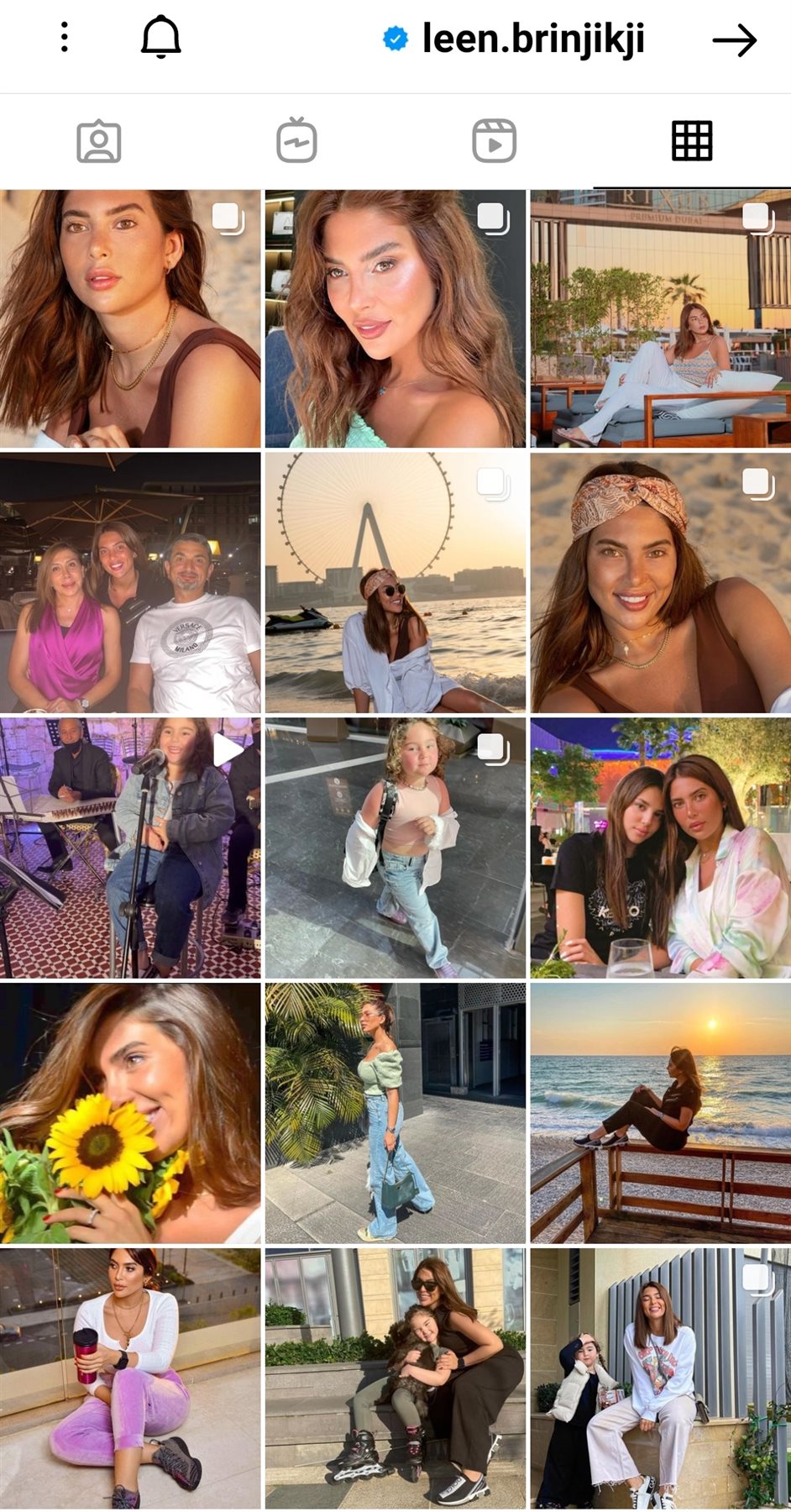Open the post with Ferris wheel sunset

point(395,583)
